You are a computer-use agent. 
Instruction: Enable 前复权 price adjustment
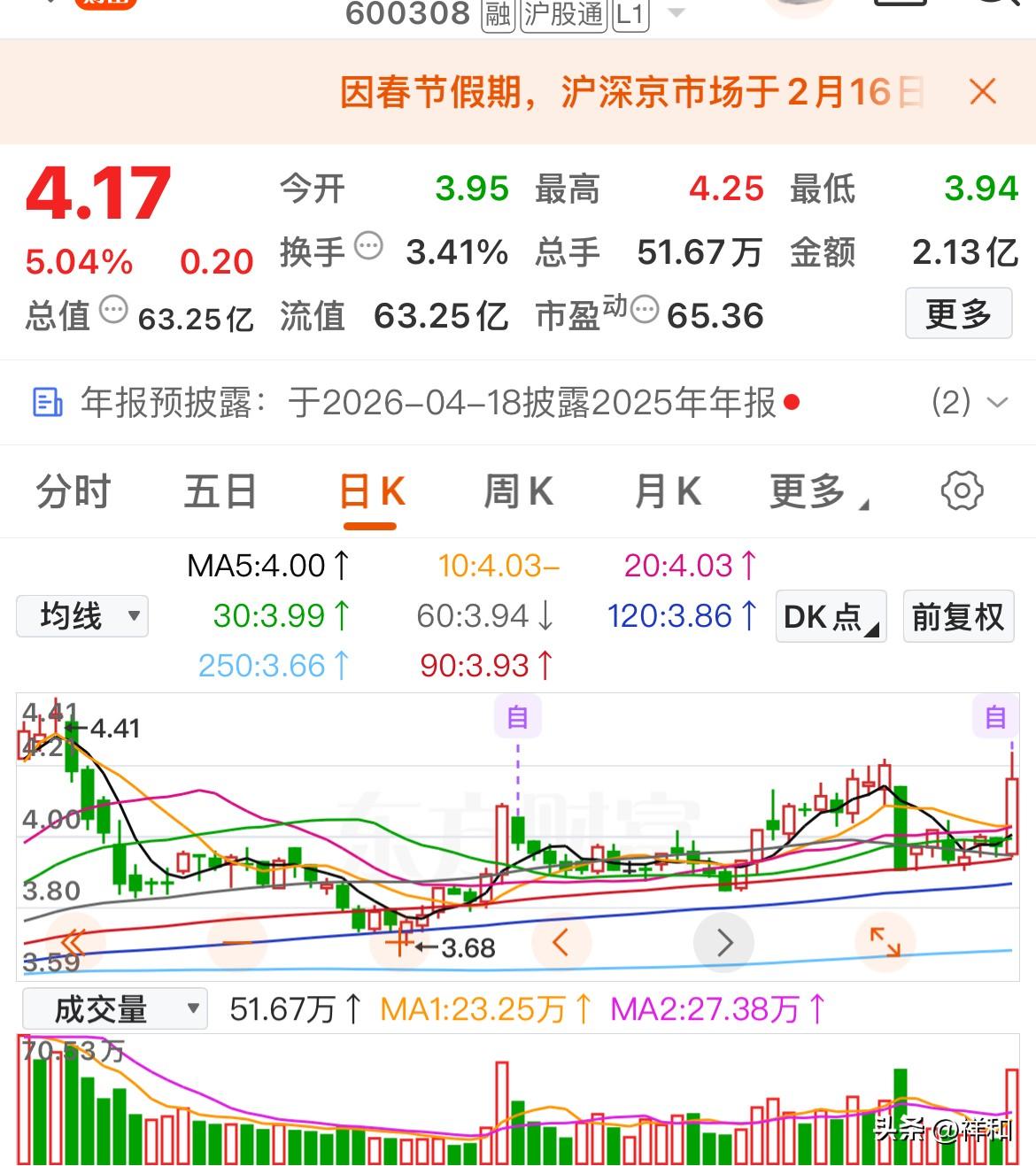coord(958,617)
